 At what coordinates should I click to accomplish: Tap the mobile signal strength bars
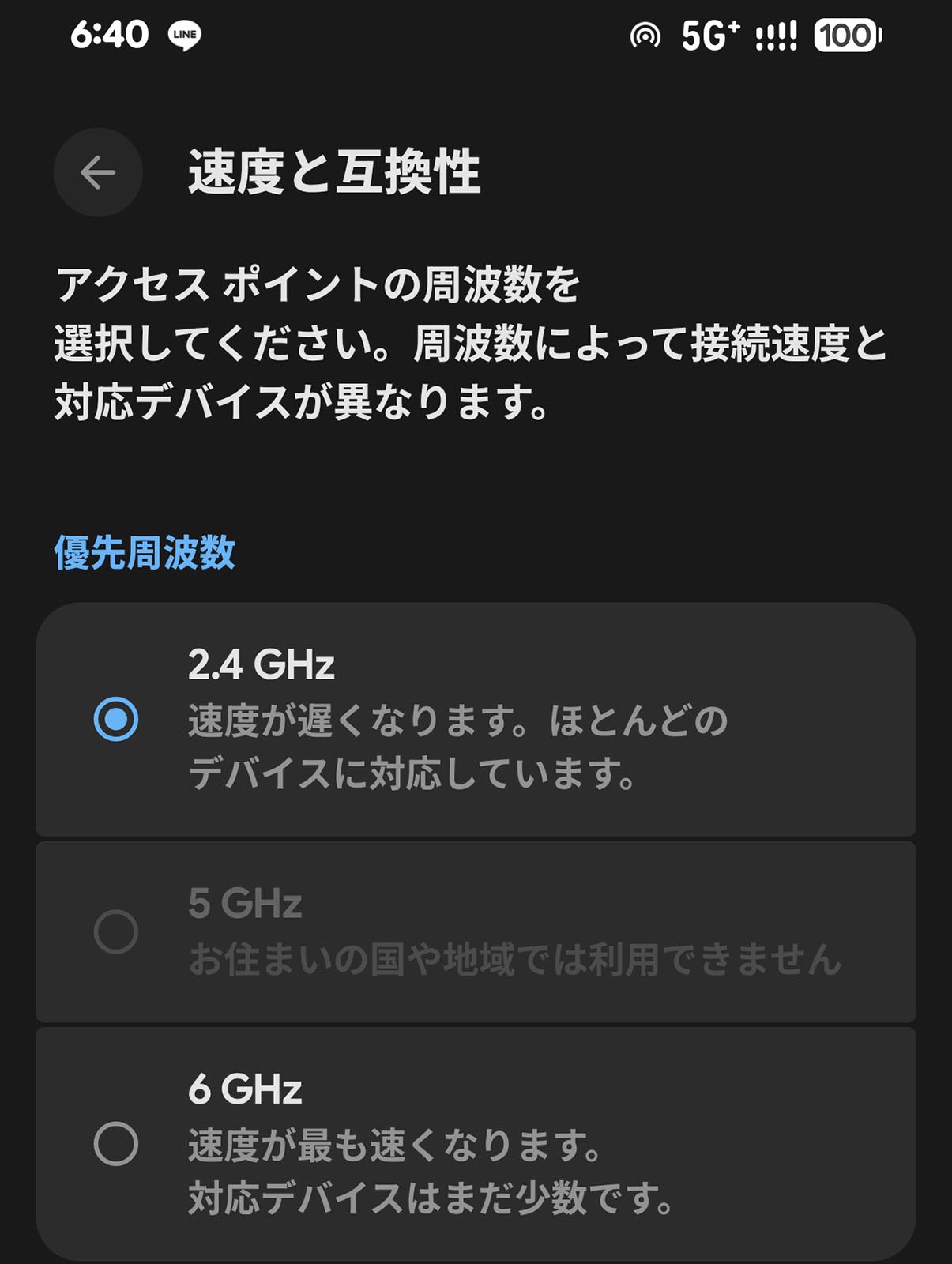775,36
